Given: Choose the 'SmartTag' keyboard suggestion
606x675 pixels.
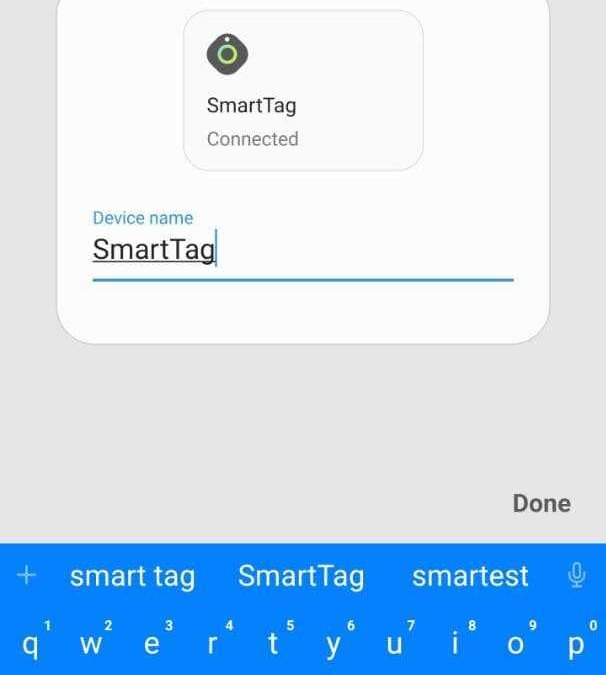Looking at the screenshot, I should click(301, 576).
